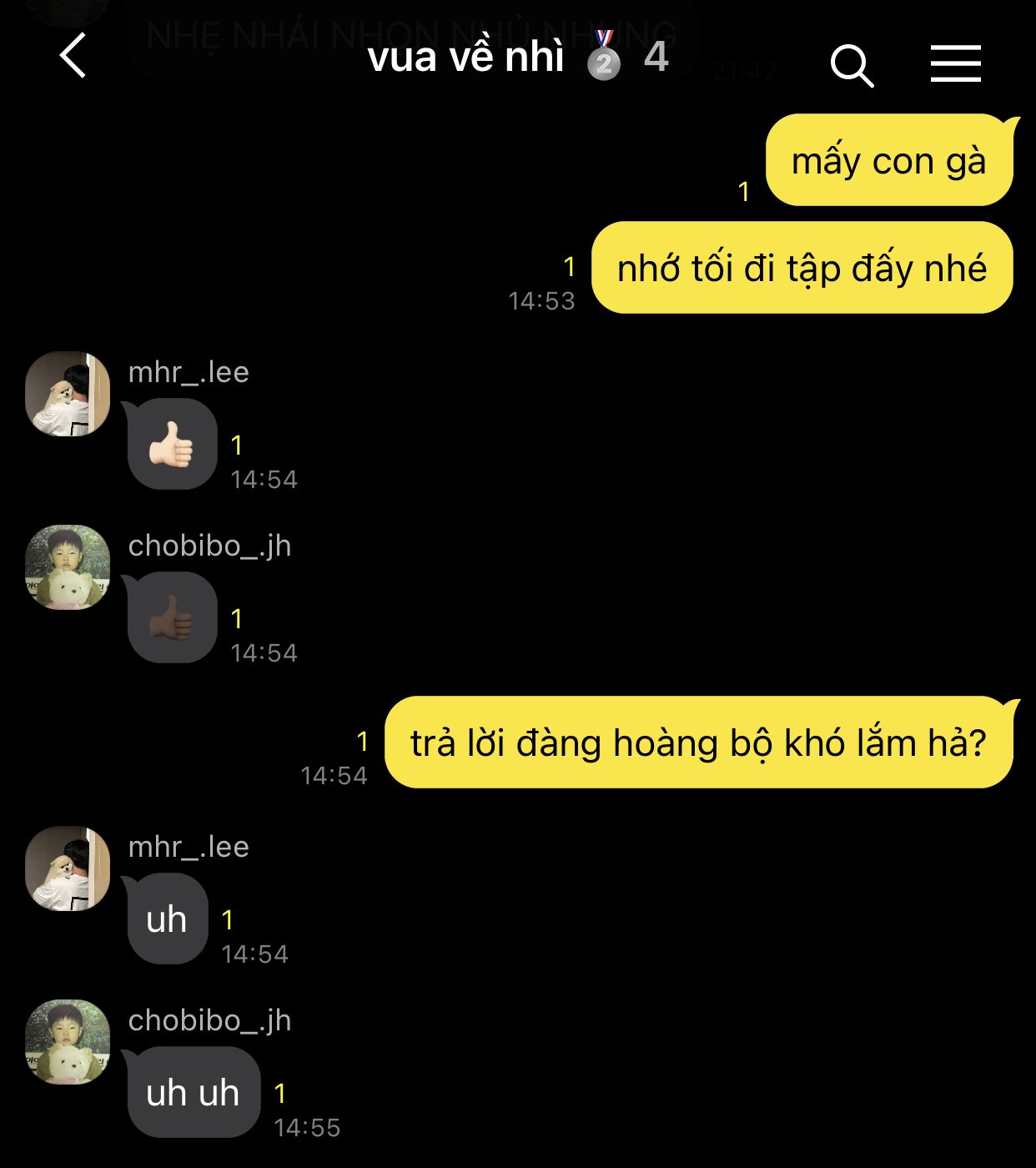Search within this conversation
The height and width of the screenshot is (1168, 1036).
(x=851, y=65)
